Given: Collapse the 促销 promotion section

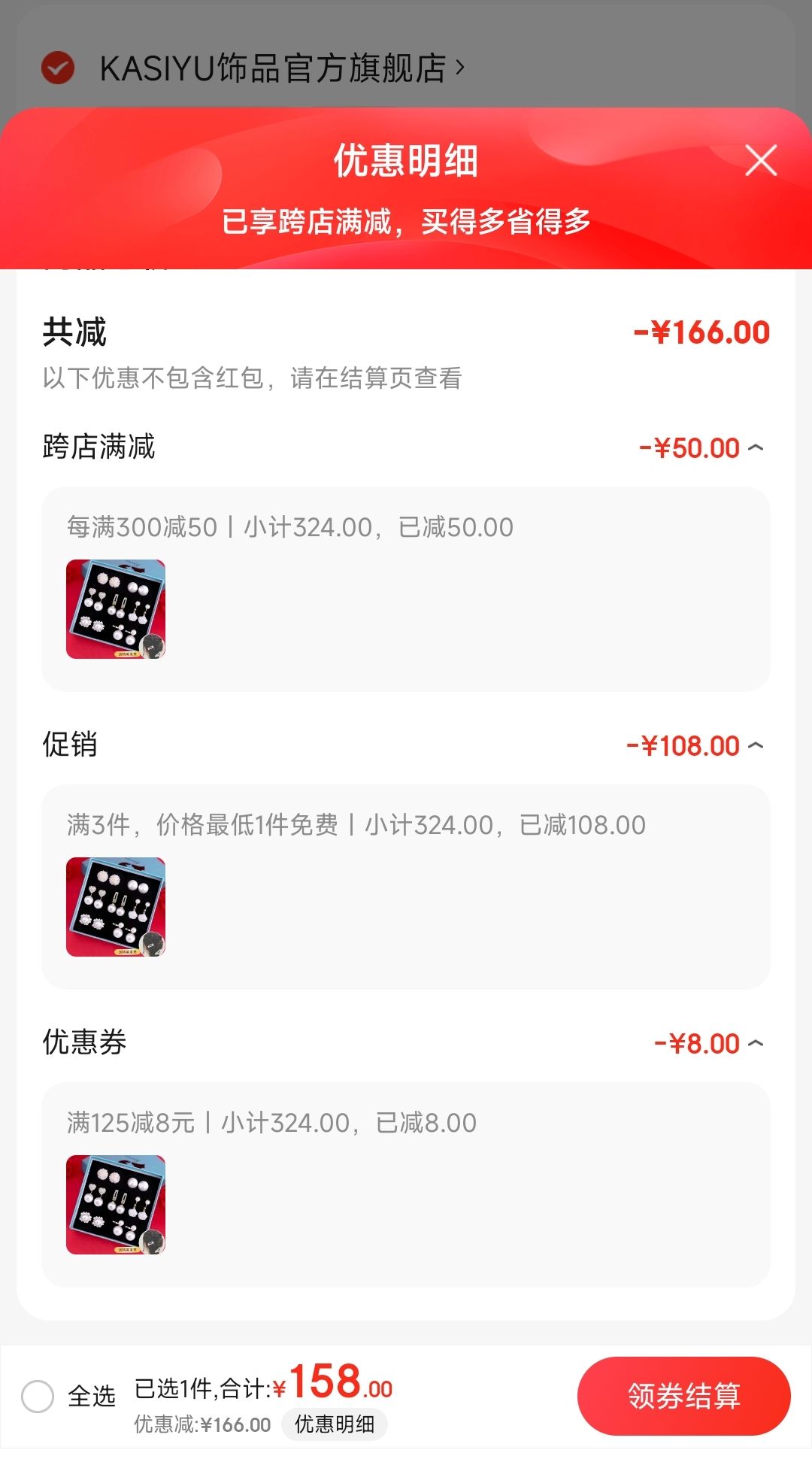Looking at the screenshot, I should tap(756, 746).
